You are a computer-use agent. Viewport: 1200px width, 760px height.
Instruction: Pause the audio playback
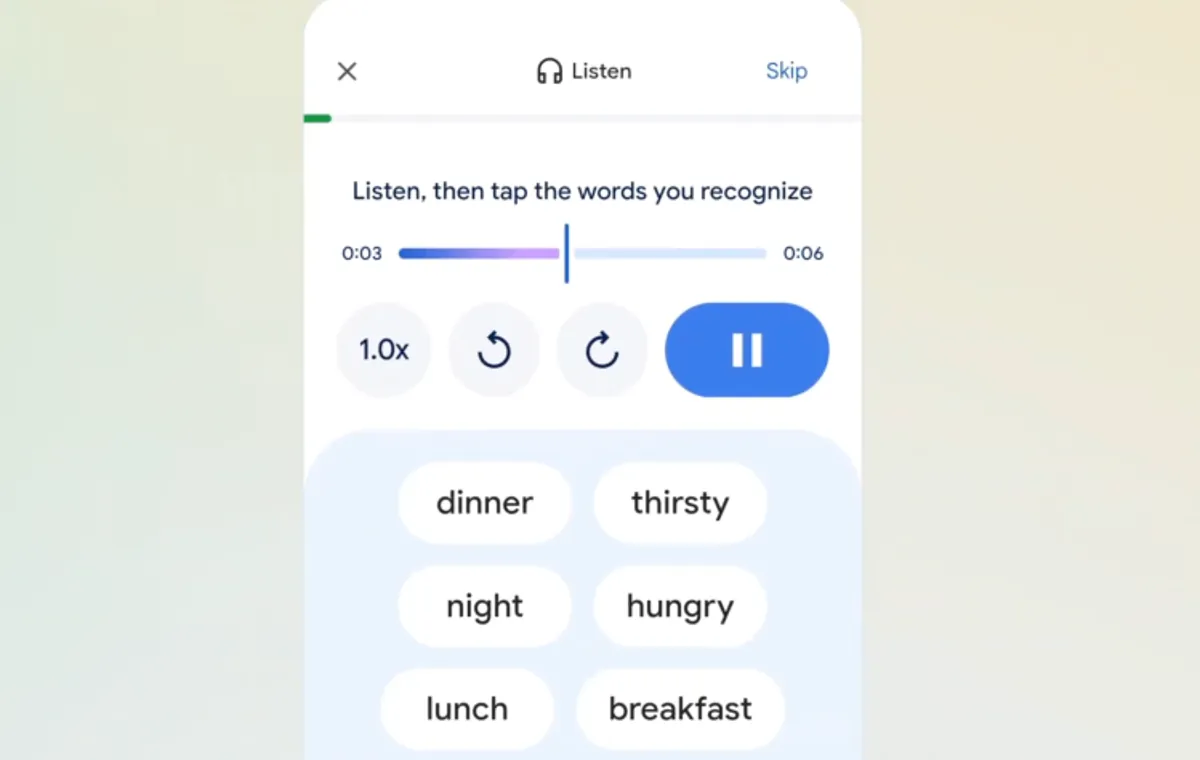[747, 350]
